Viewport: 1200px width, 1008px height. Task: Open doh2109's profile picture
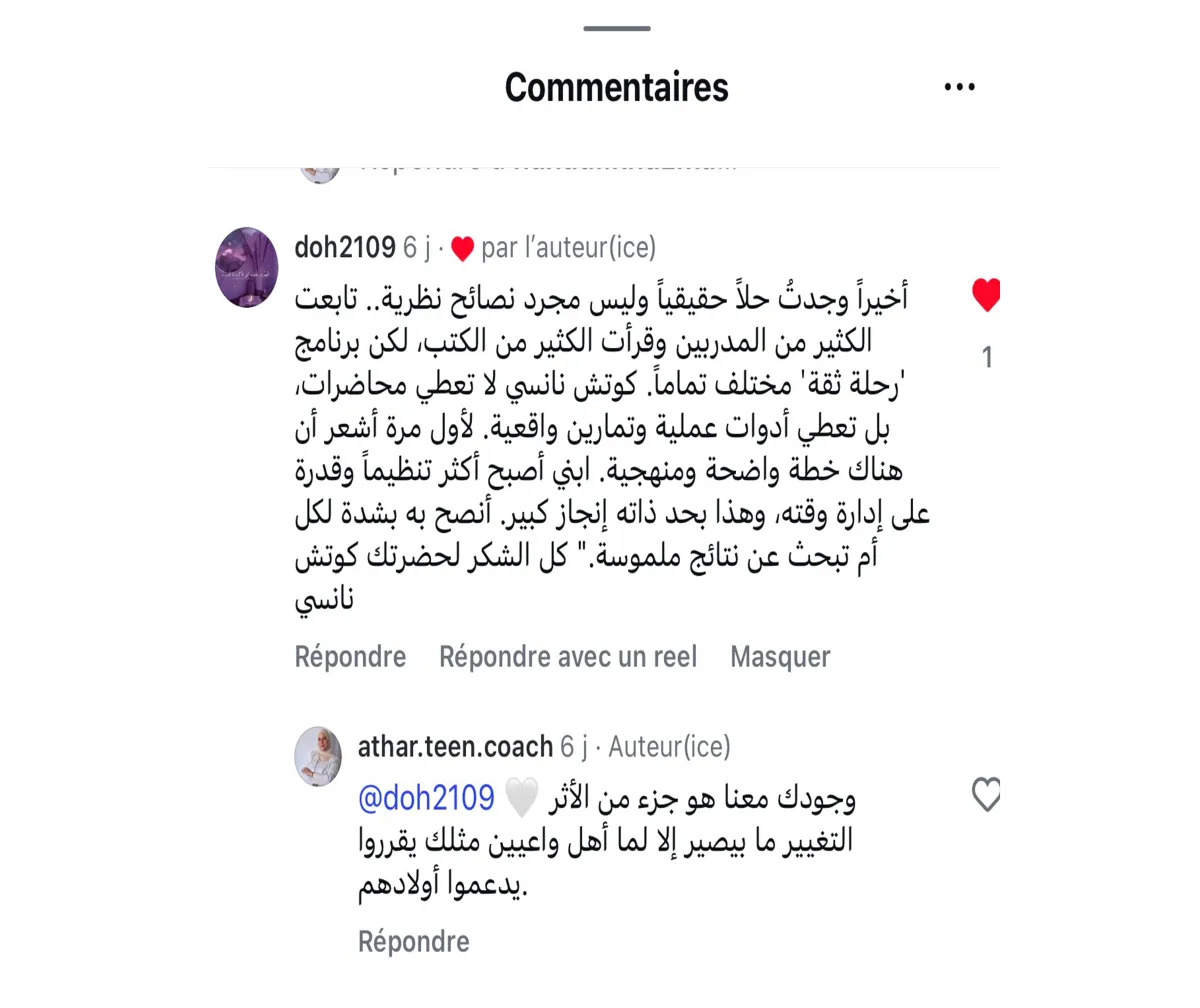pyautogui.click(x=247, y=267)
